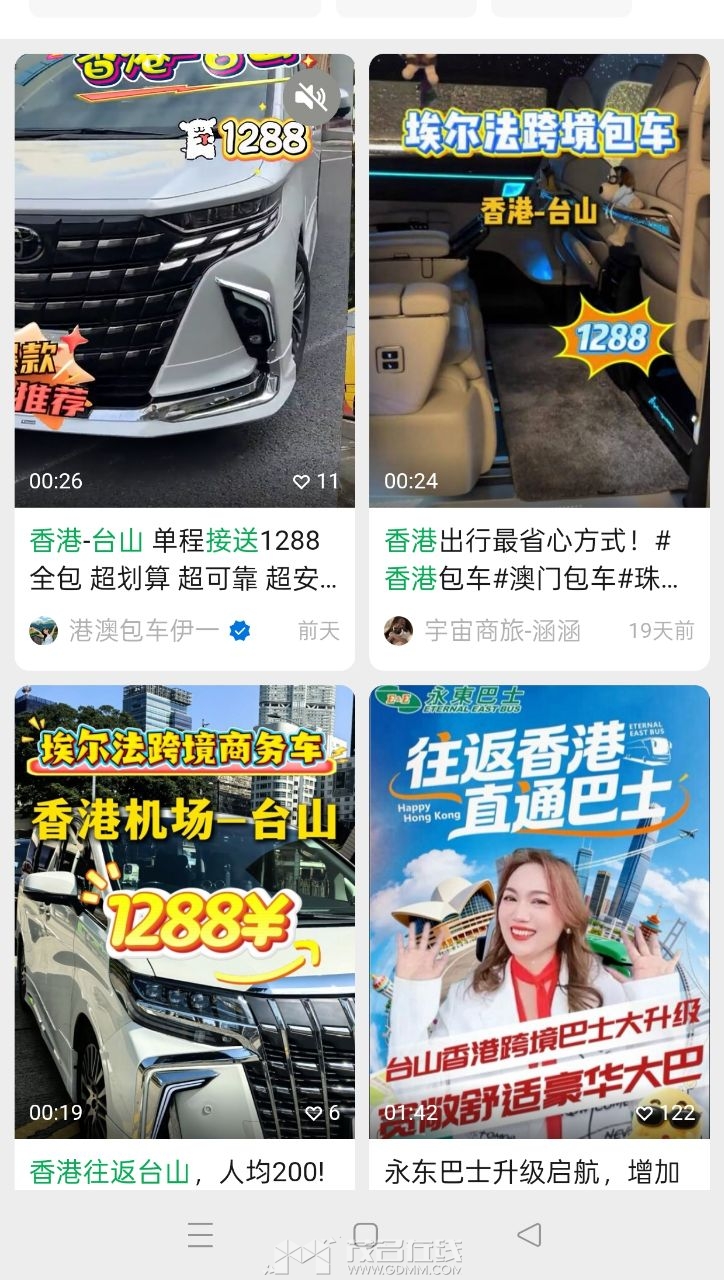Open the 埃尔法跨境包车 香港-台山 video
The height and width of the screenshot is (1280, 724).
click(x=539, y=280)
